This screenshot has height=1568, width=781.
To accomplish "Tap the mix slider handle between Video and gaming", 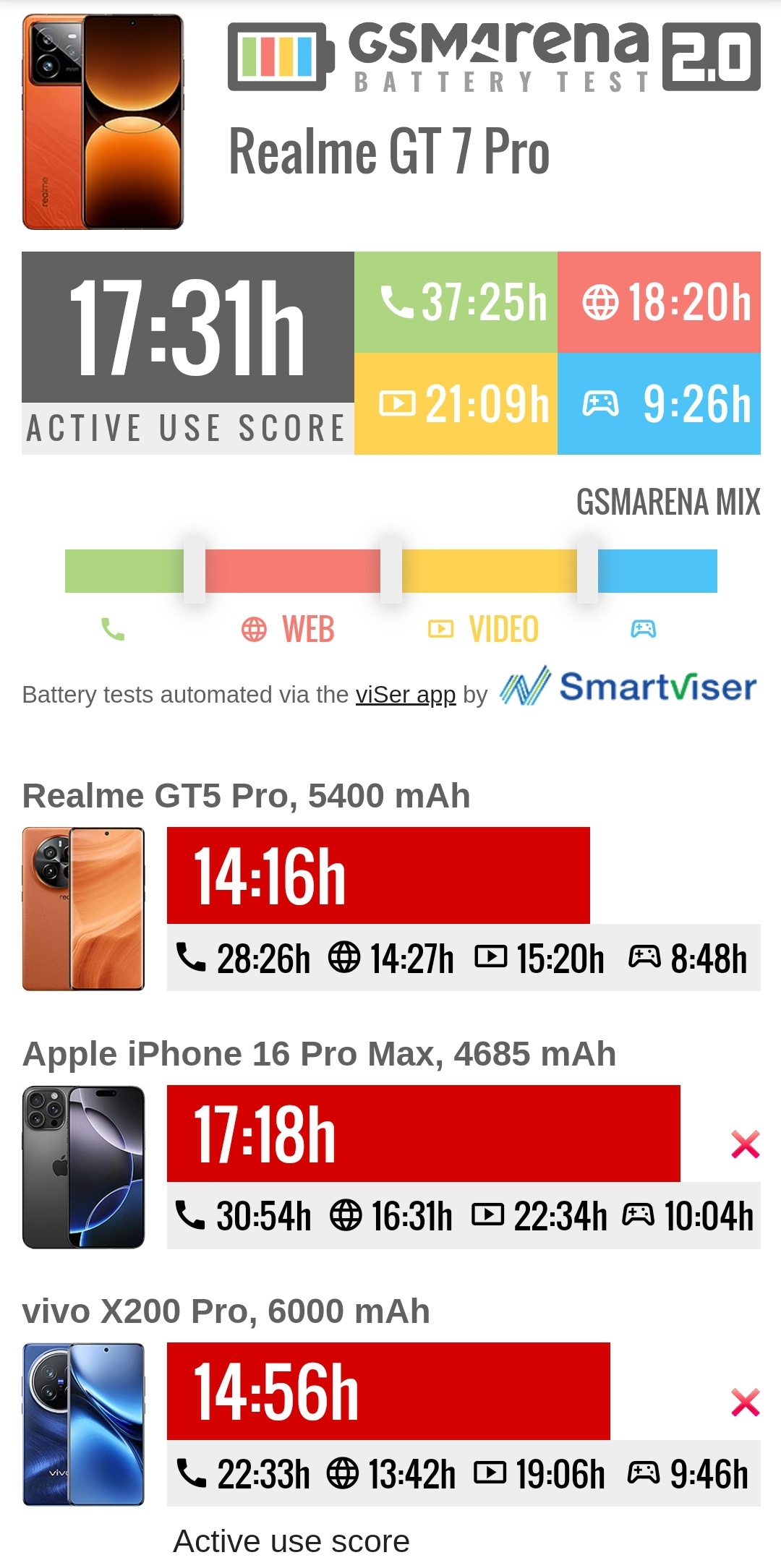I will 587,571.
